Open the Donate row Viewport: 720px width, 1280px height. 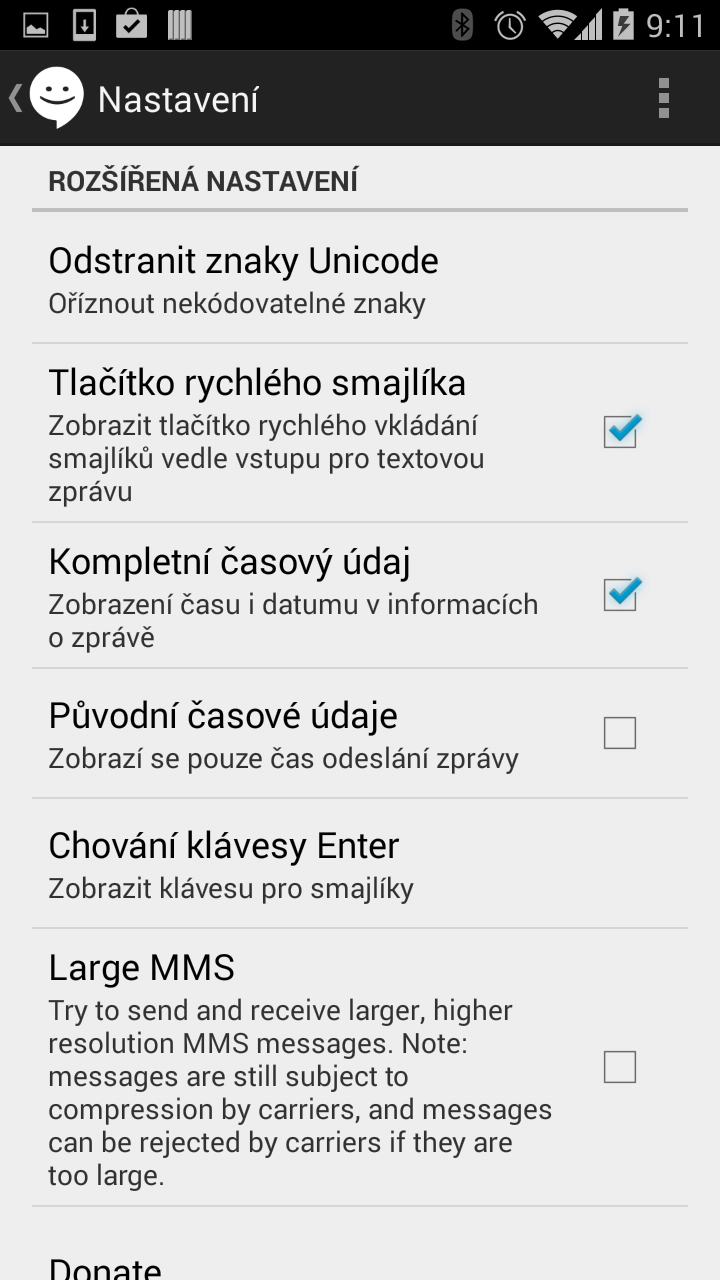point(360,1244)
